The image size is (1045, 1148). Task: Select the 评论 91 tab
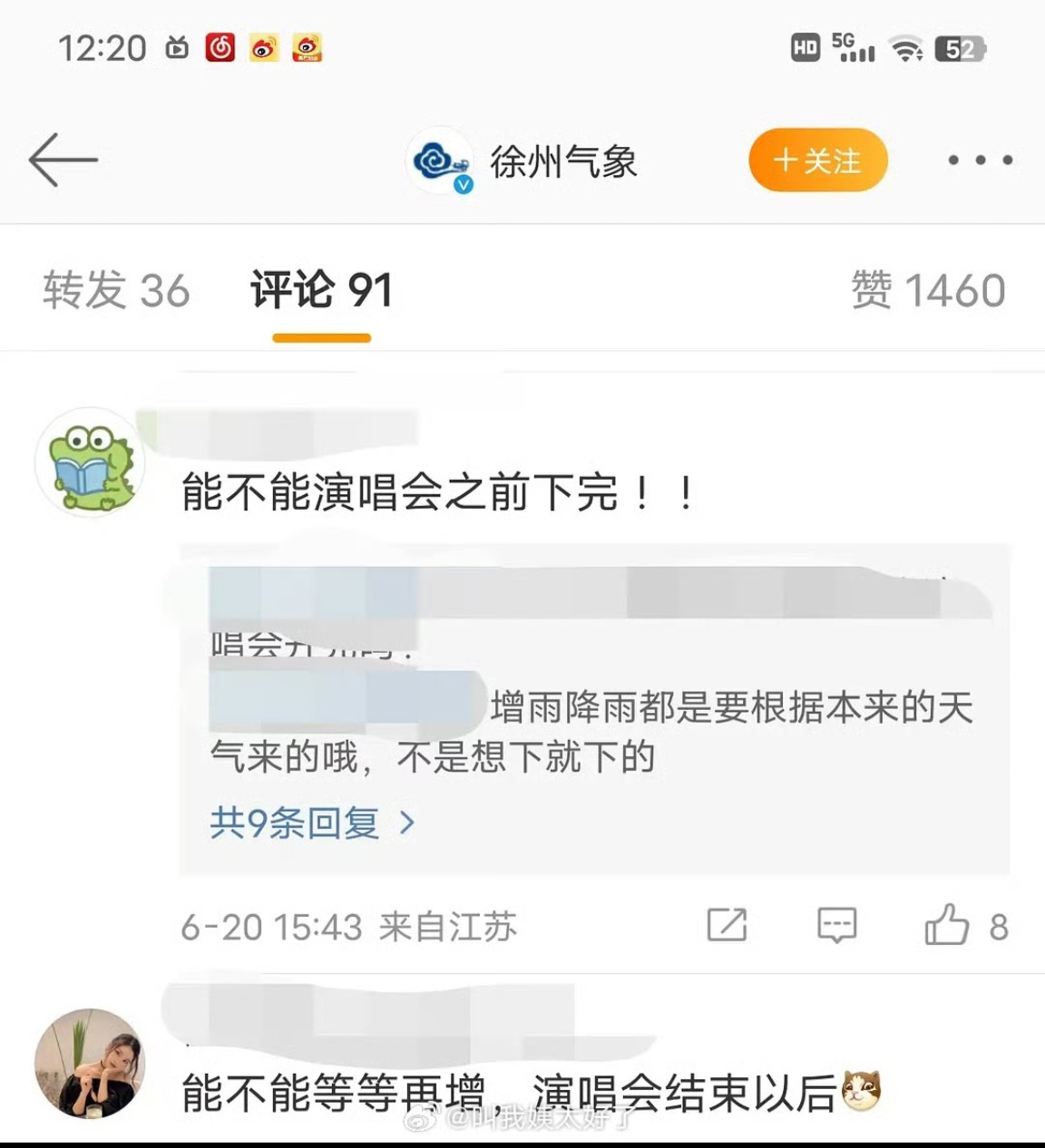(321, 291)
